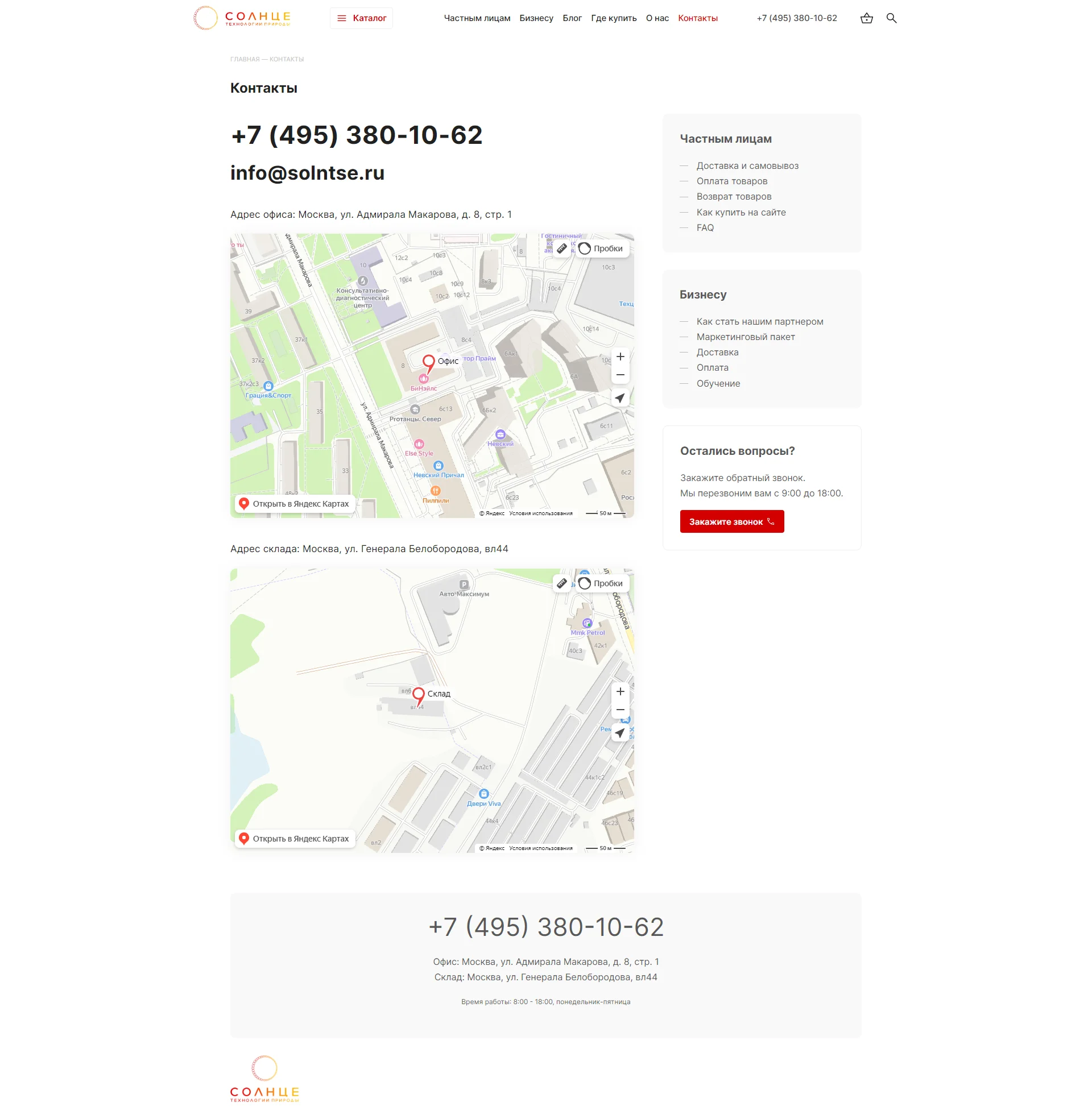Screen dimensions: 1092x1119
Task: Zoom in on the office map
Action: pyautogui.click(x=620, y=357)
